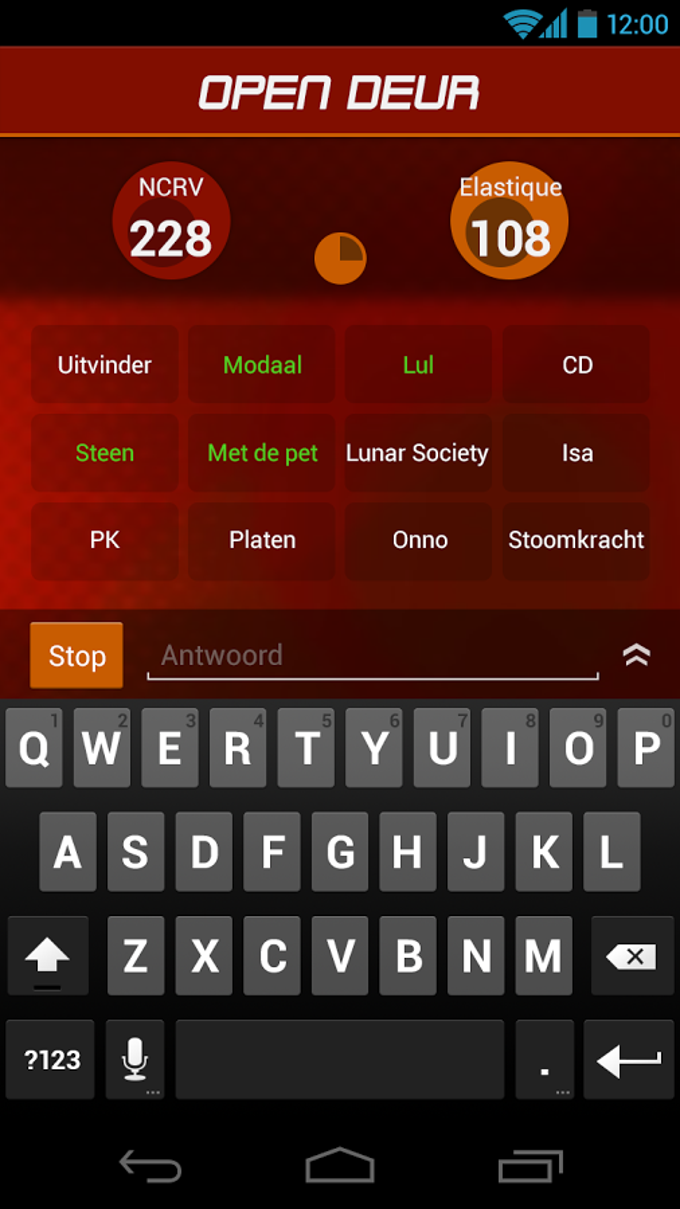
Task: Select the Platen tile
Action: (x=262, y=540)
